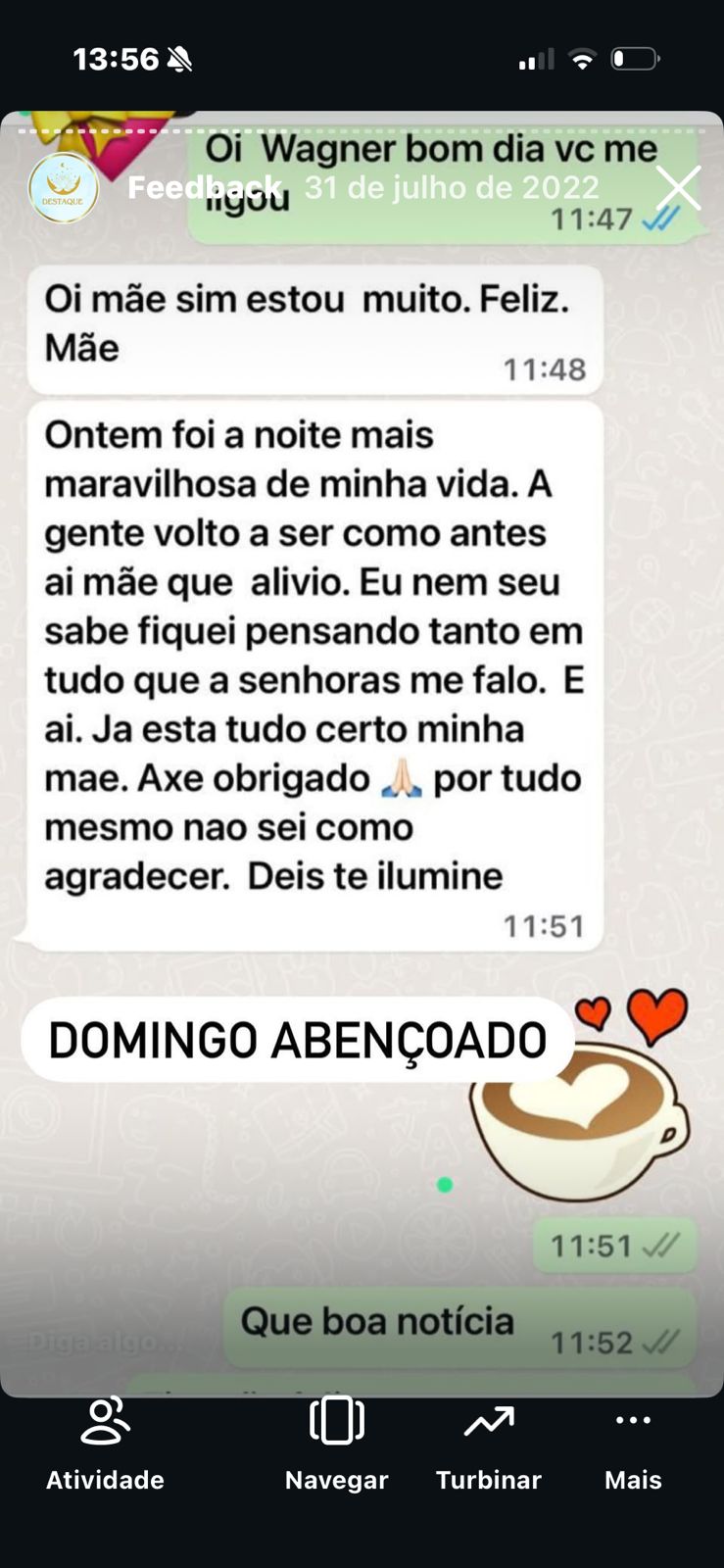View story Atividade
The height and width of the screenshot is (1568, 724).
(x=105, y=1443)
